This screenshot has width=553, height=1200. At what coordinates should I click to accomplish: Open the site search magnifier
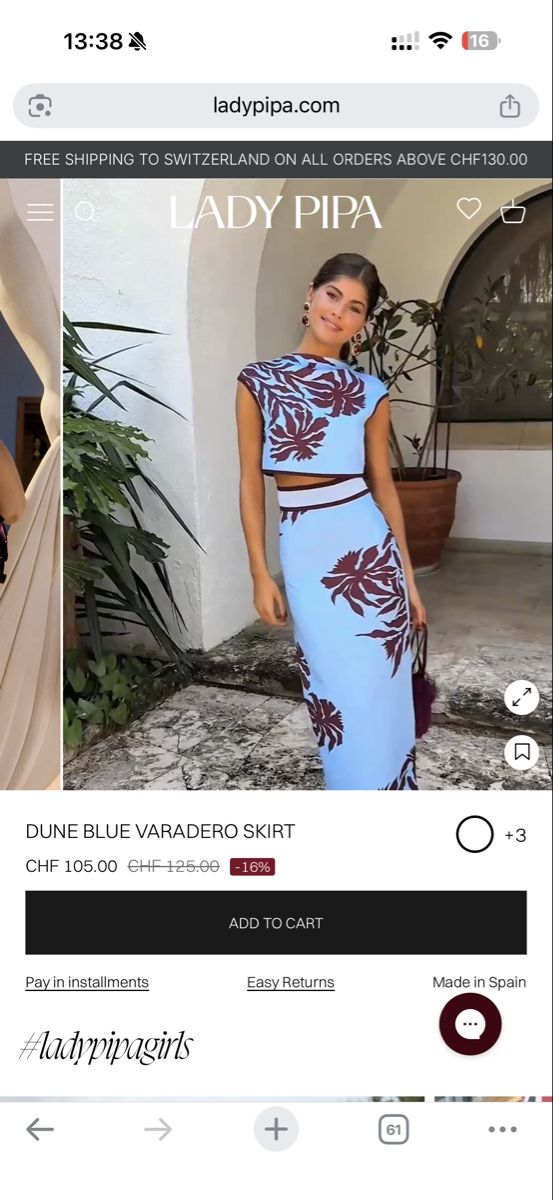pos(86,212)
